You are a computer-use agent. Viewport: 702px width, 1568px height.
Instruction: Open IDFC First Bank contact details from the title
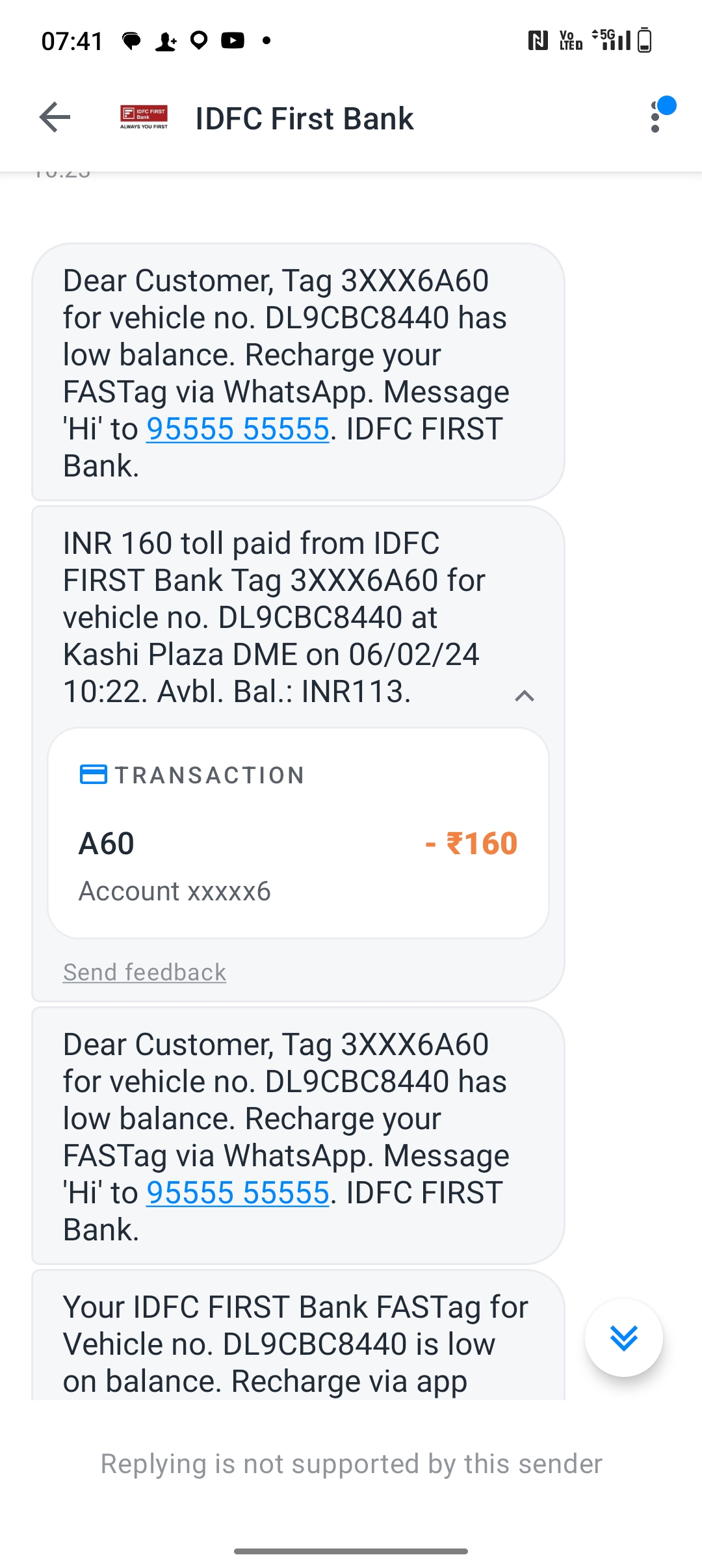pos(304,118)
